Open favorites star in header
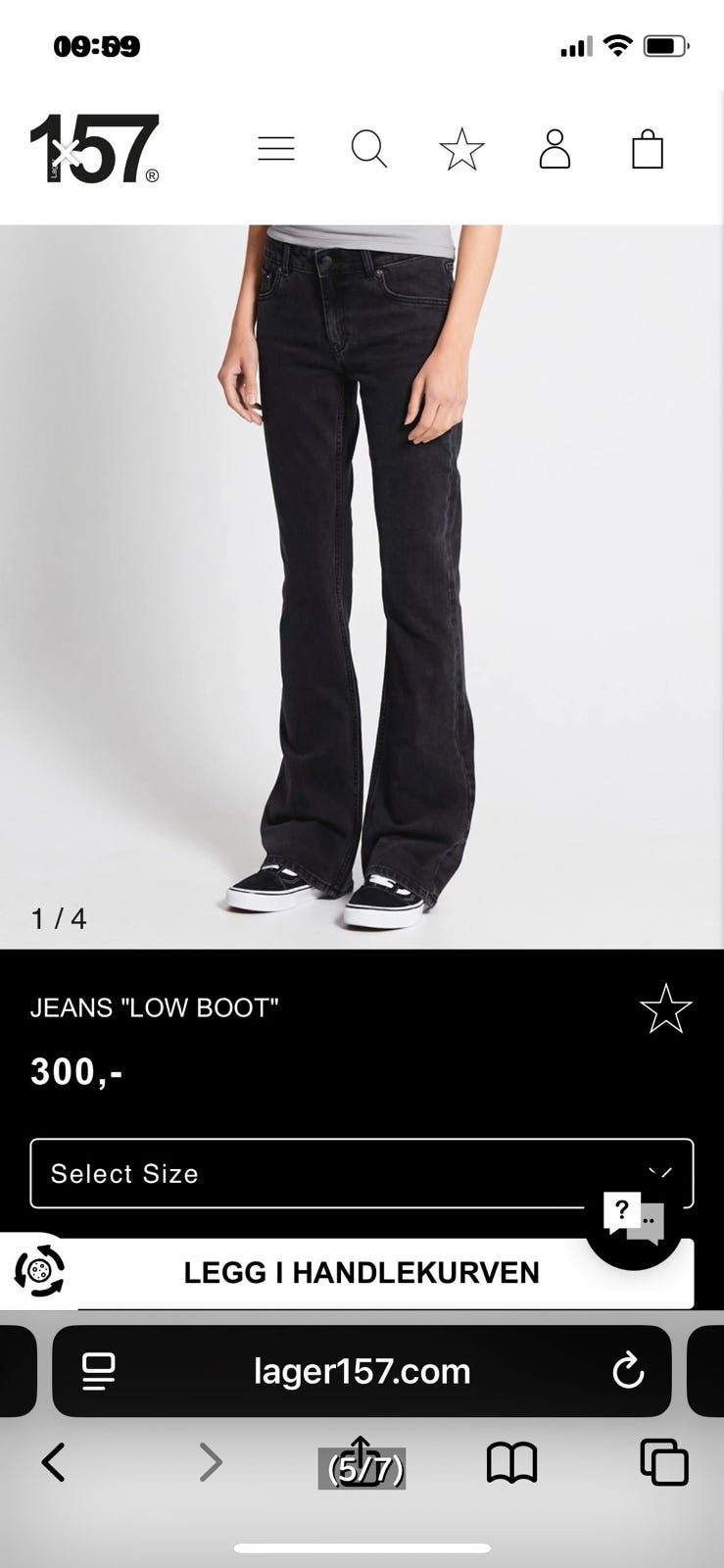This screenshot has height=1568, width=724. 461,149
